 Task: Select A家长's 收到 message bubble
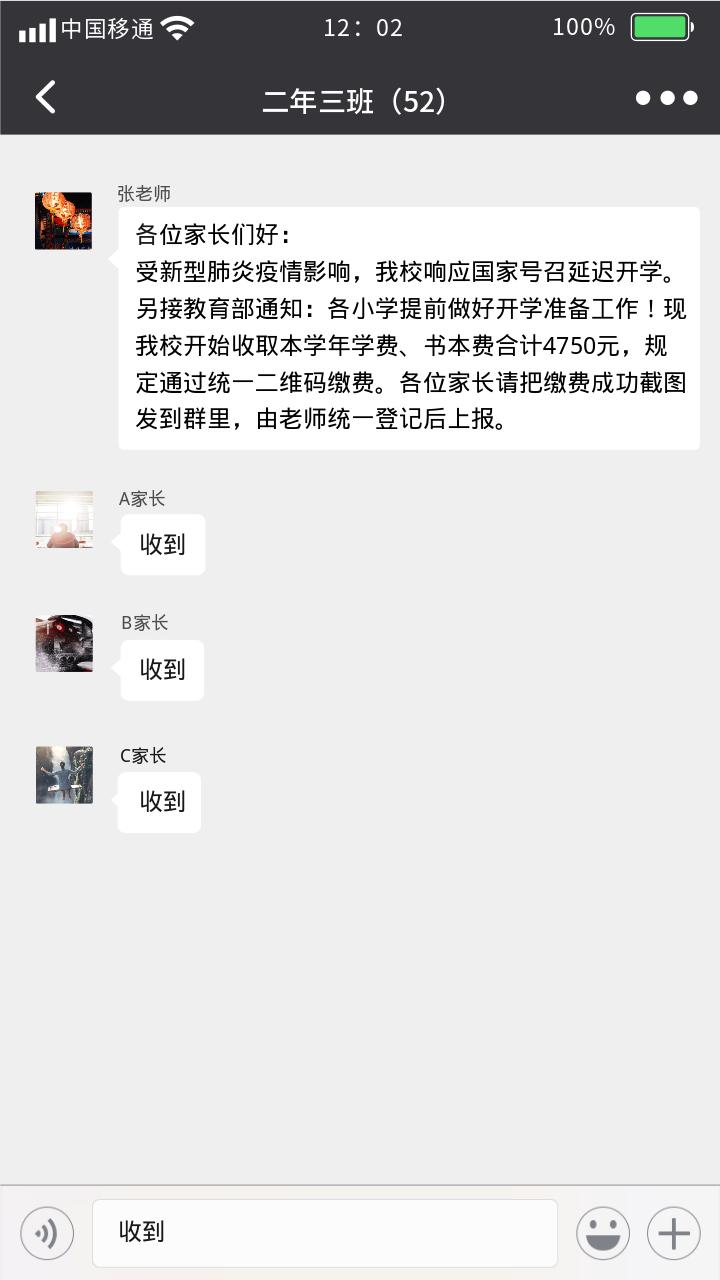(162, 543)
